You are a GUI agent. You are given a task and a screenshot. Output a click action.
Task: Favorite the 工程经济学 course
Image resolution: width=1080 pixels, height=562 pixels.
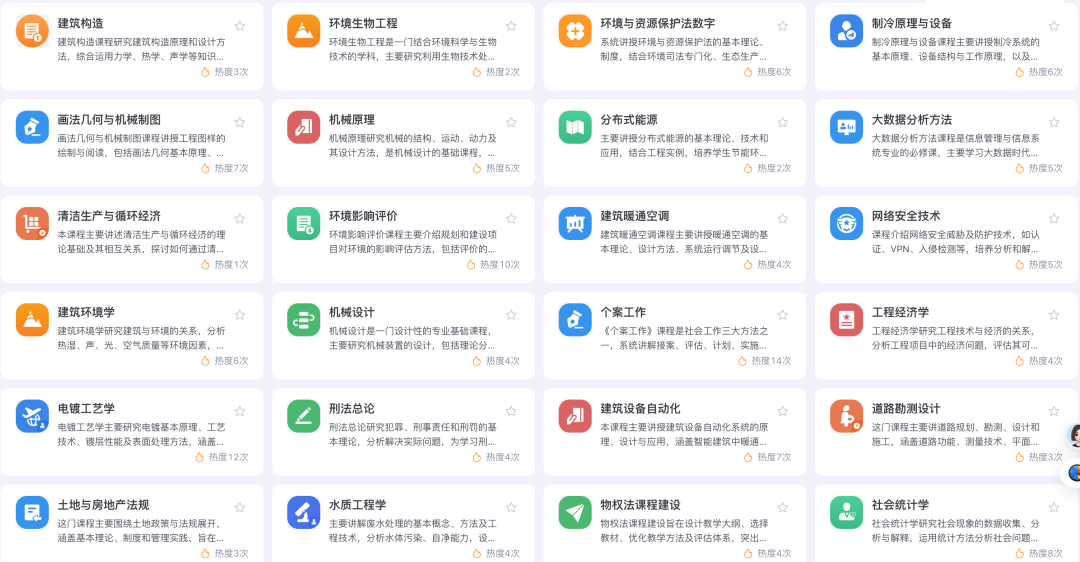[x=1054, y=314]
